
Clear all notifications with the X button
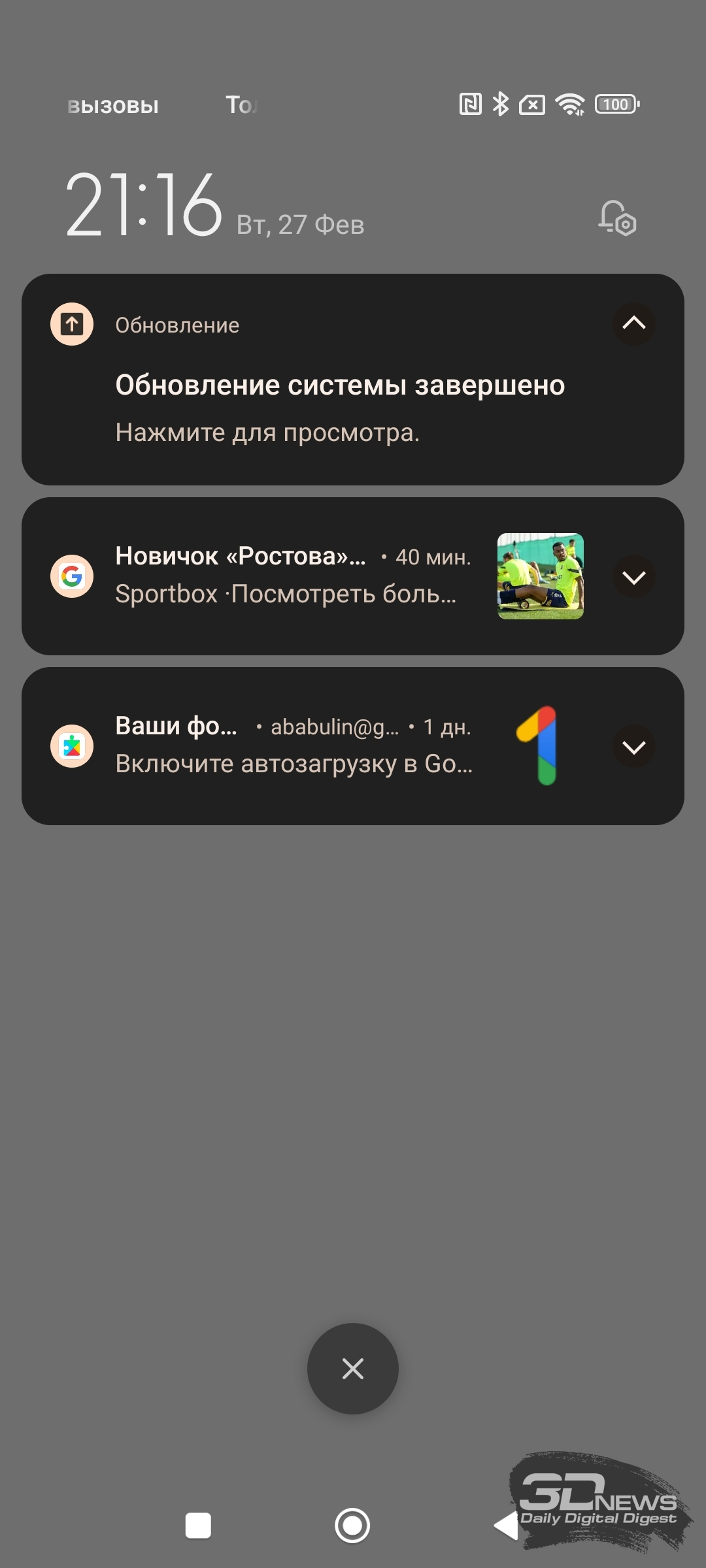tap(353, 1369)
